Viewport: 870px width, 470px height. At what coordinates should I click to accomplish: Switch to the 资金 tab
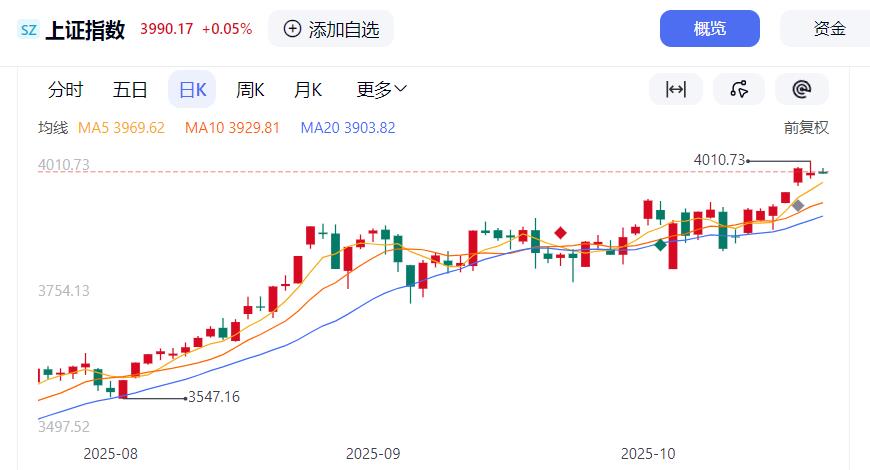[x=829, y=29]
